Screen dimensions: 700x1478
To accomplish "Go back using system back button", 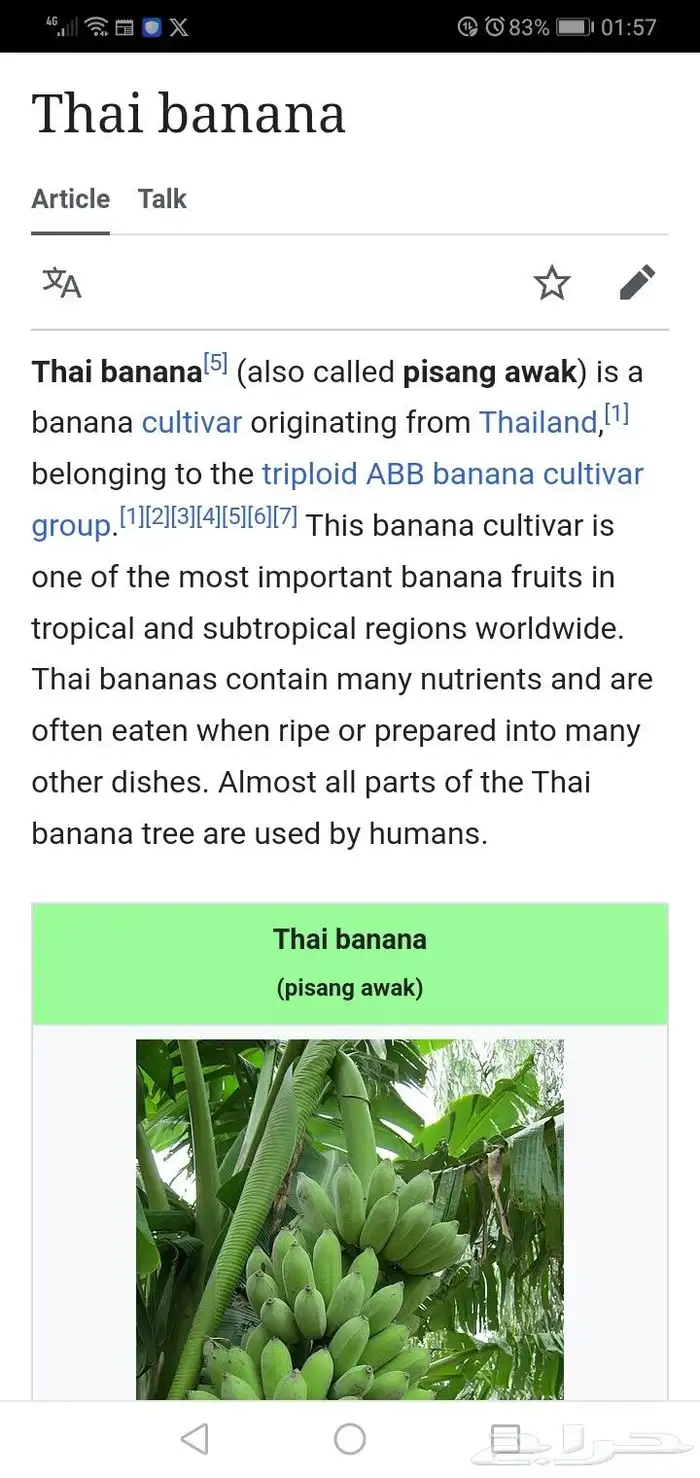I will (194, 1439).
